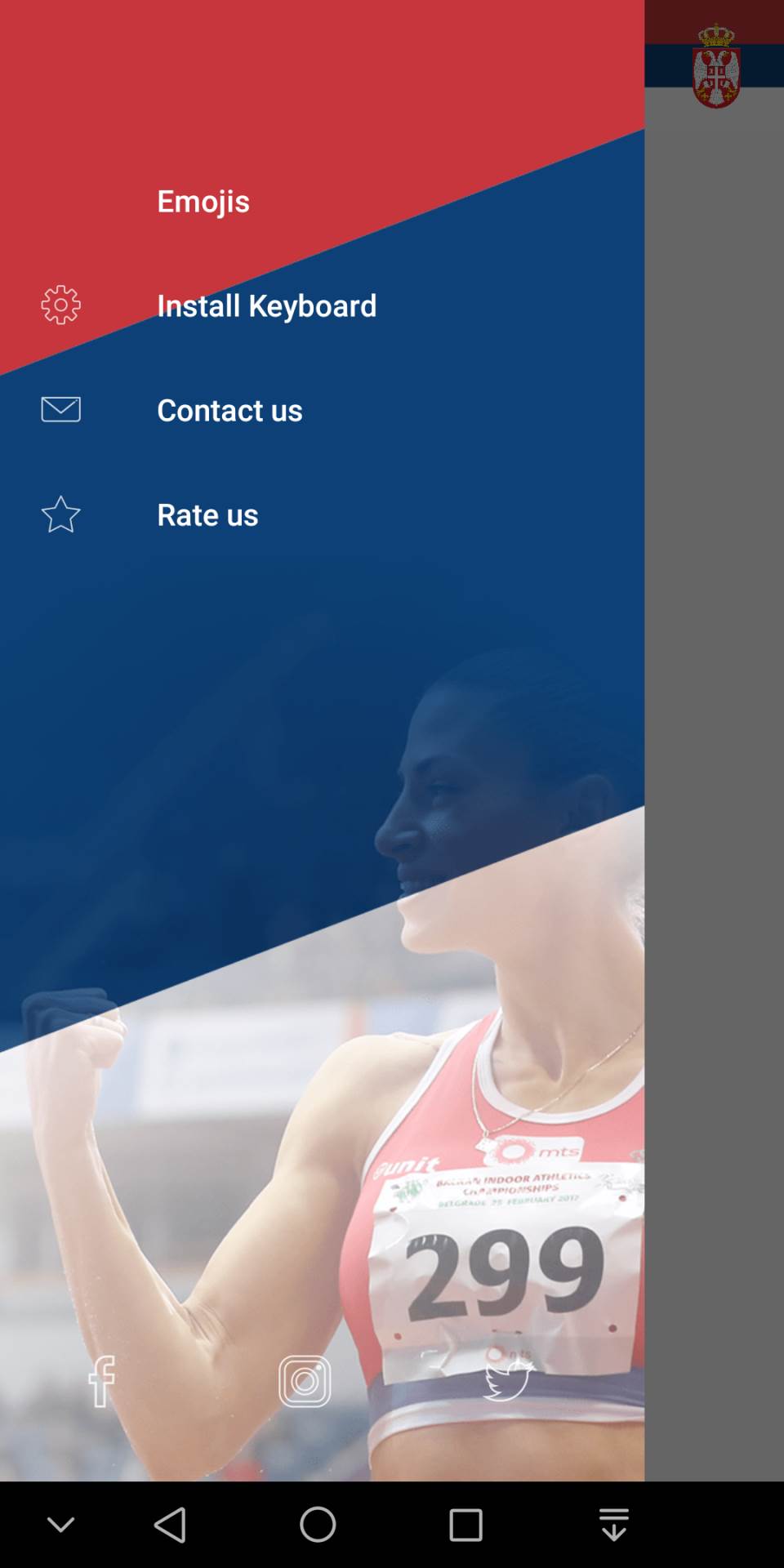This screenshot has height=1568, width=784.
Task: Open the Facebook page icon
Action: coord(101,1381)
